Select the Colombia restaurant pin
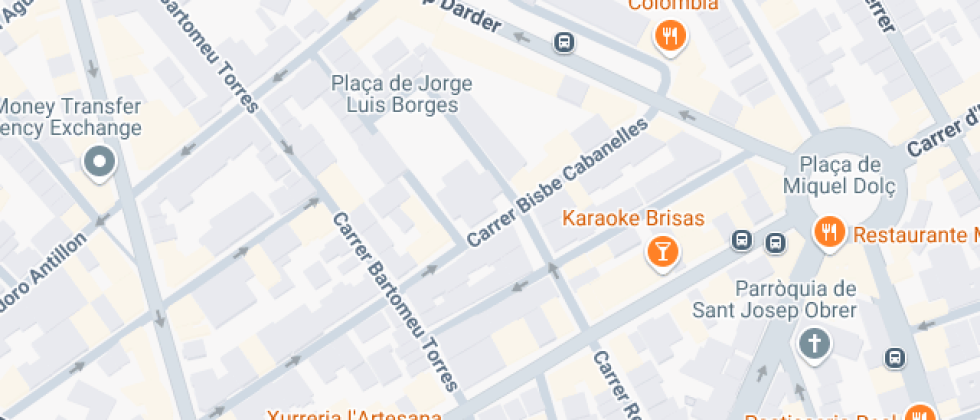Image resolution: width=980 pixels, height=420 pixels. (x=669, y=38)
